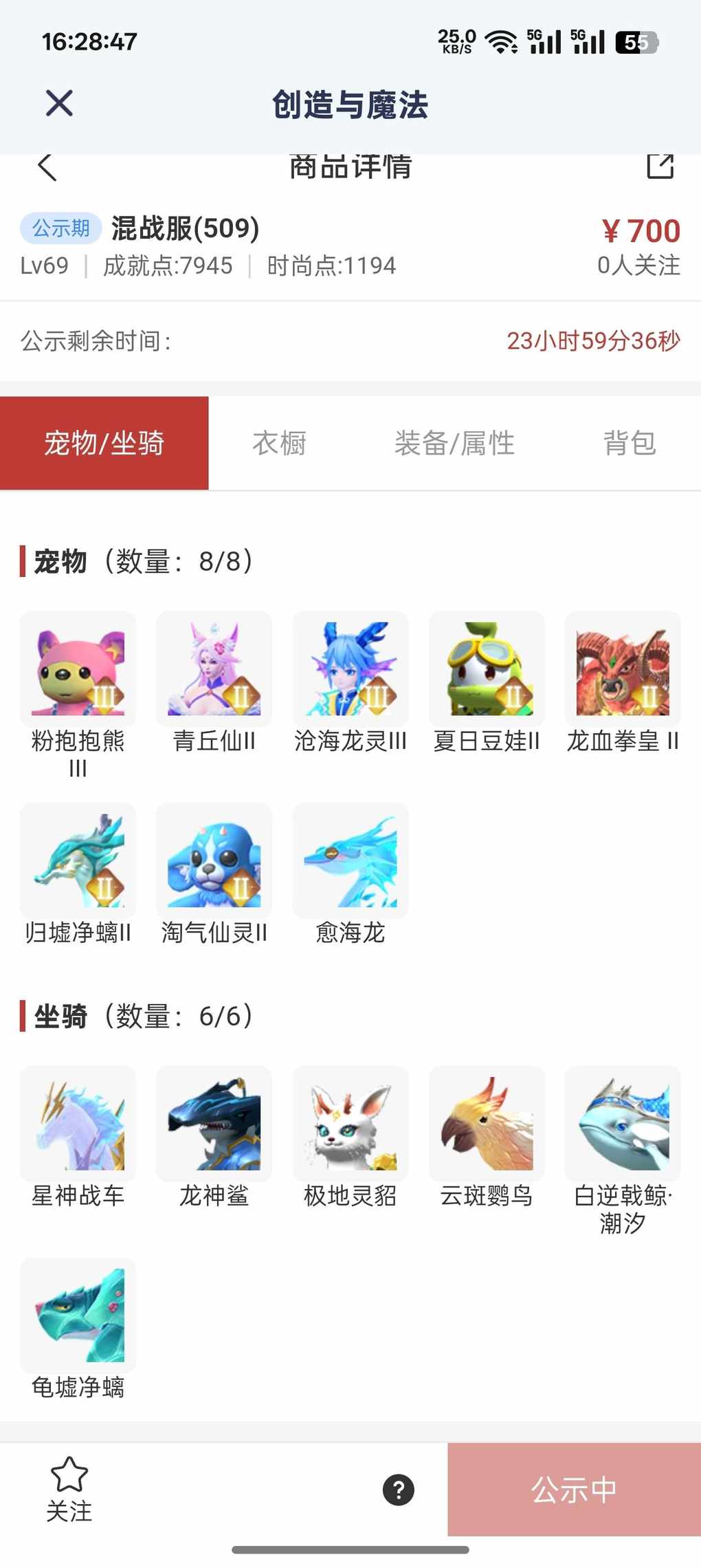The height and width of the screenshot is (1568, 701).
Task: Tap the 宠物/坐骑 tab
Action: (104, 443)
